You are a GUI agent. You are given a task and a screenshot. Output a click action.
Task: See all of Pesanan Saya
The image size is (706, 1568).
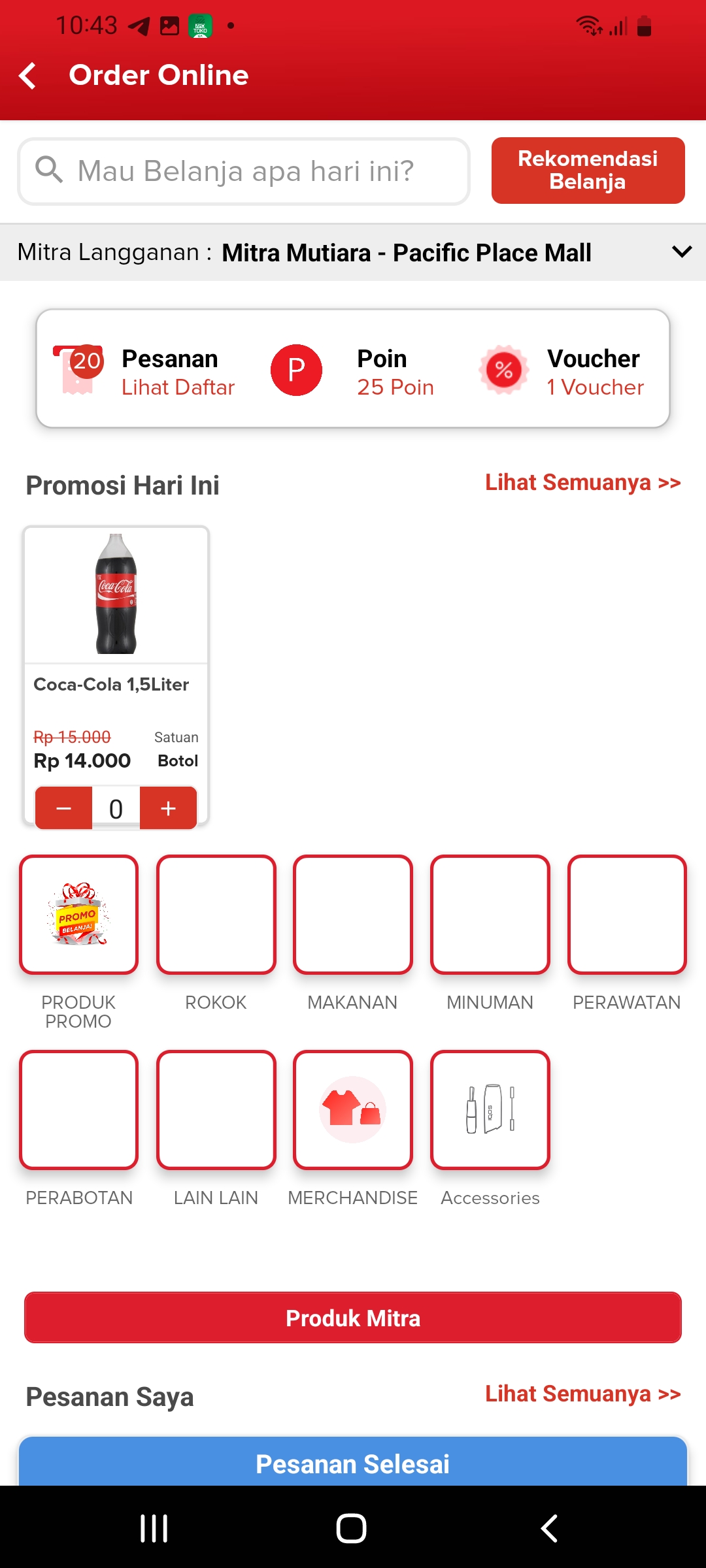click(582, 1394)
